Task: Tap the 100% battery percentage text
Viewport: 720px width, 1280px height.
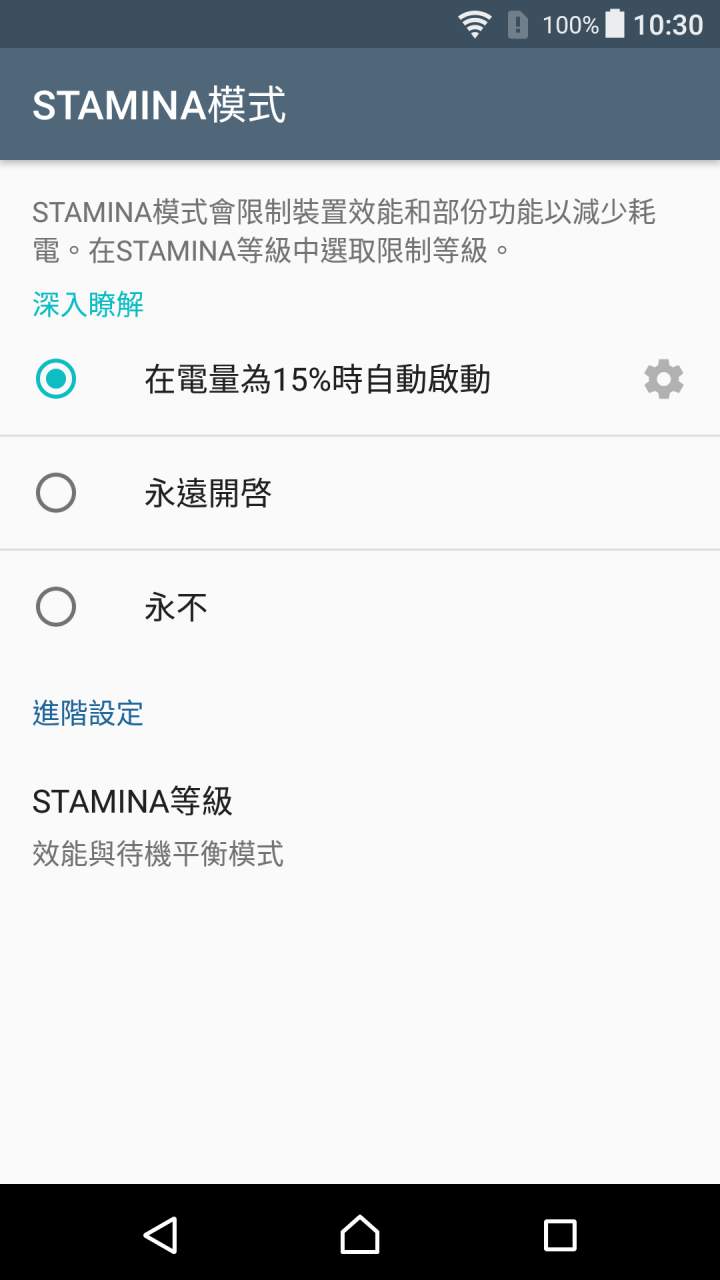Action: pos(570,24)
